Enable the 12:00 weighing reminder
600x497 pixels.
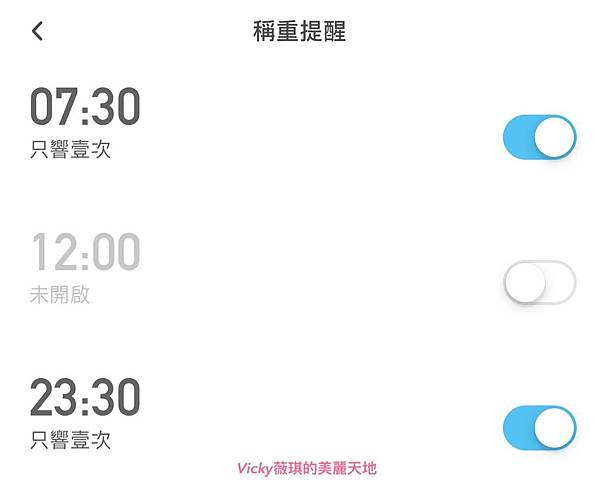click(x=539, y=283)
